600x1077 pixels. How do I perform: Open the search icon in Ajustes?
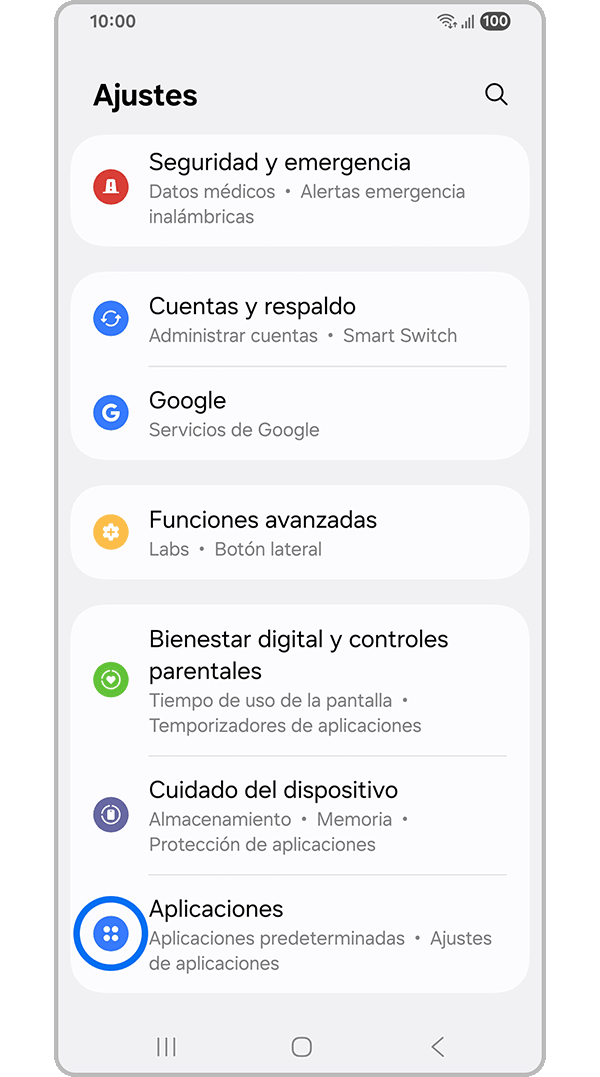496,95
